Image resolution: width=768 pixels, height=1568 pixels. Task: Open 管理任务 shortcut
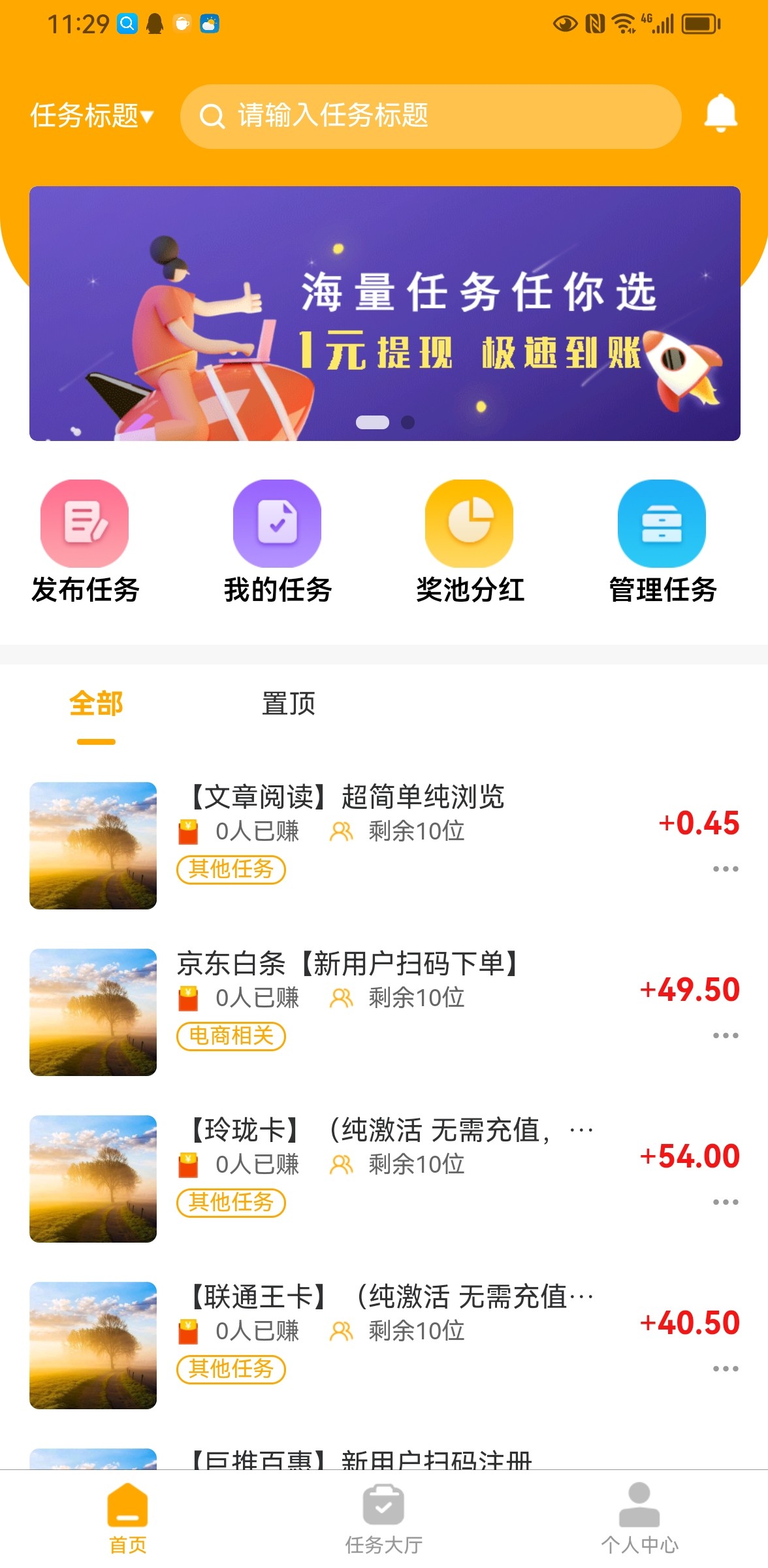click(x=662, y=542)
